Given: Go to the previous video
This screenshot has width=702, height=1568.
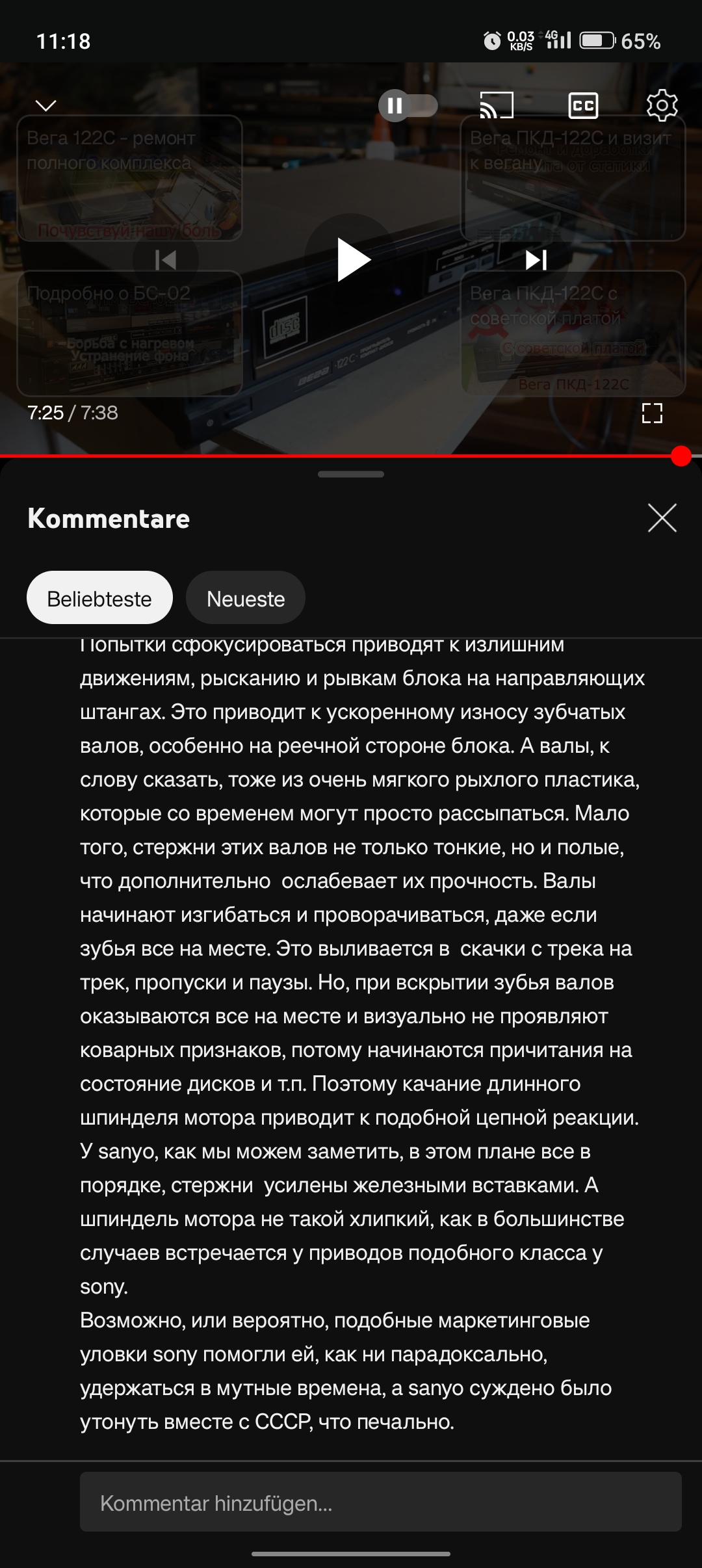Looking at the screenshot, I should pyautogui.click(x=166, y=260).
